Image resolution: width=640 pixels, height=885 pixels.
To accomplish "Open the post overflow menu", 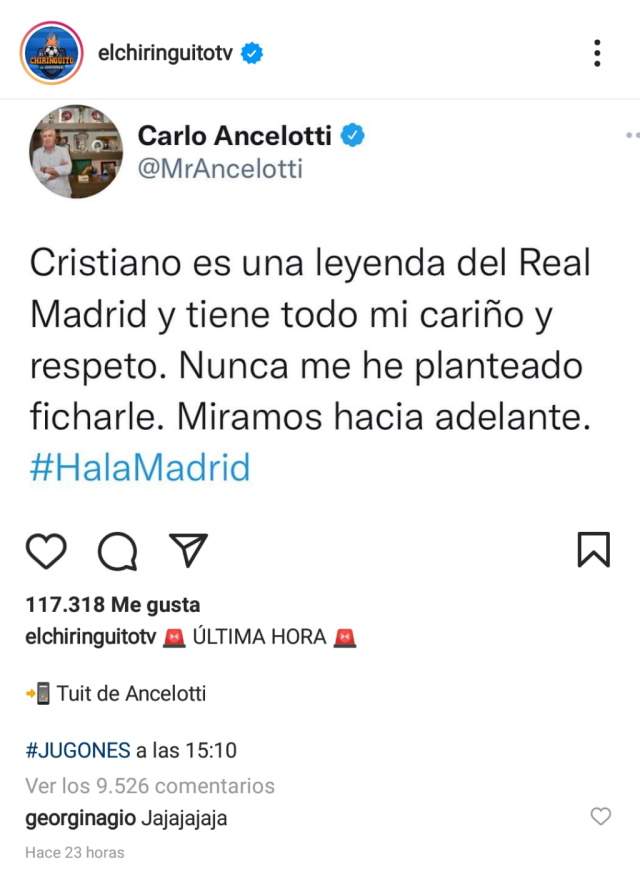I will (596, 53).
